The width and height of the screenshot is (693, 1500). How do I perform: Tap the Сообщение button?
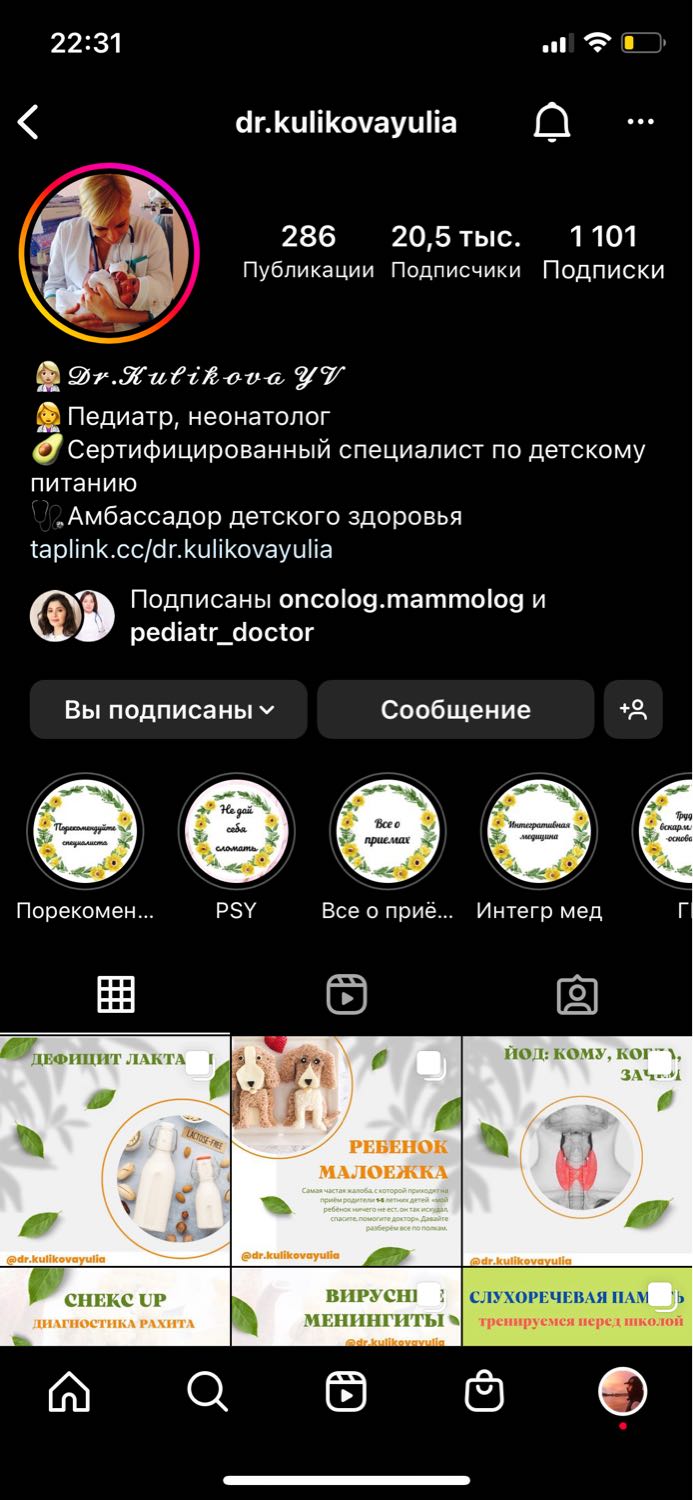click(455, 710)
